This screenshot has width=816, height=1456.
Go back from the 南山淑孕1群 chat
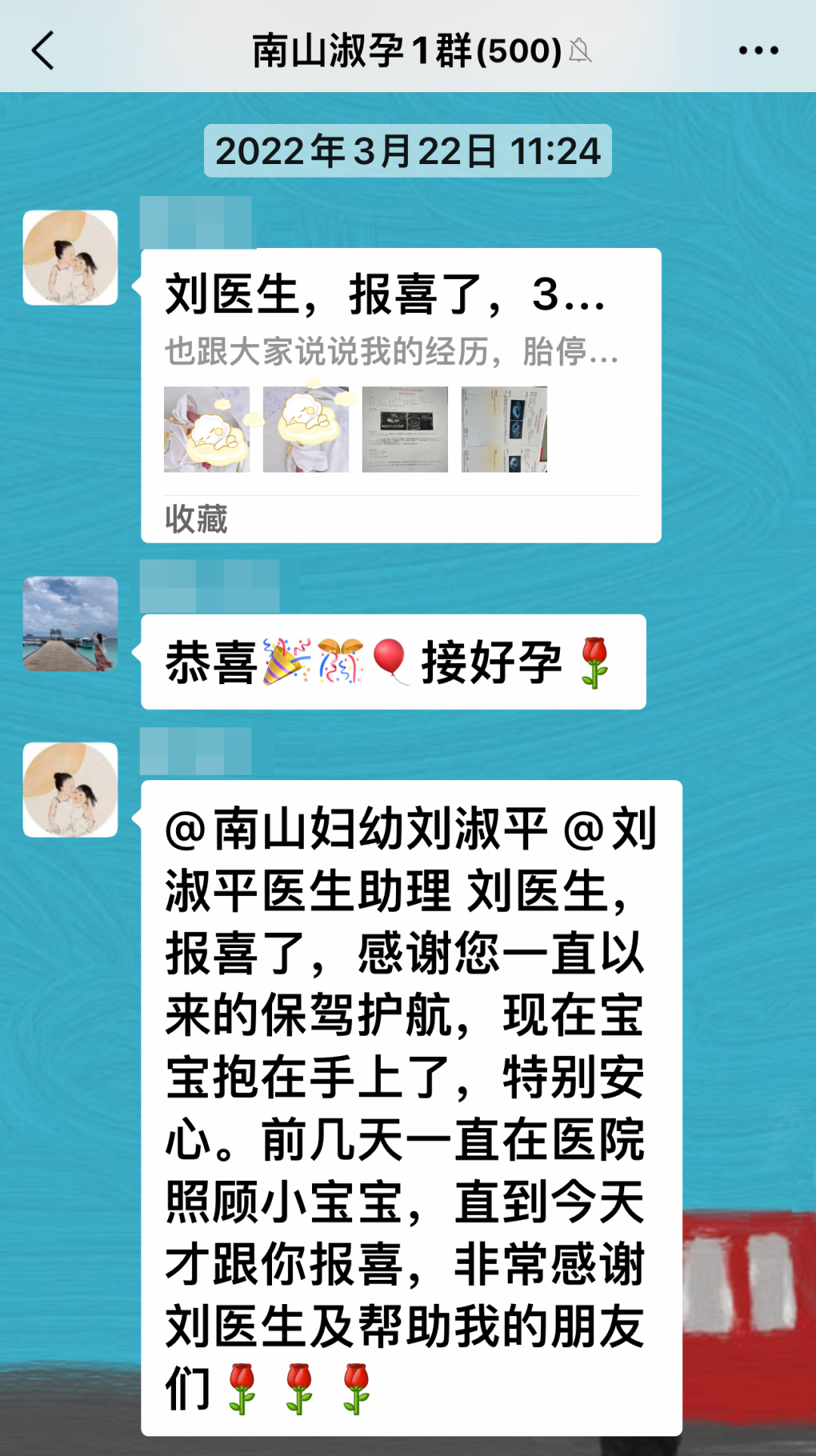pyautogui.click(x=43, y=50)
